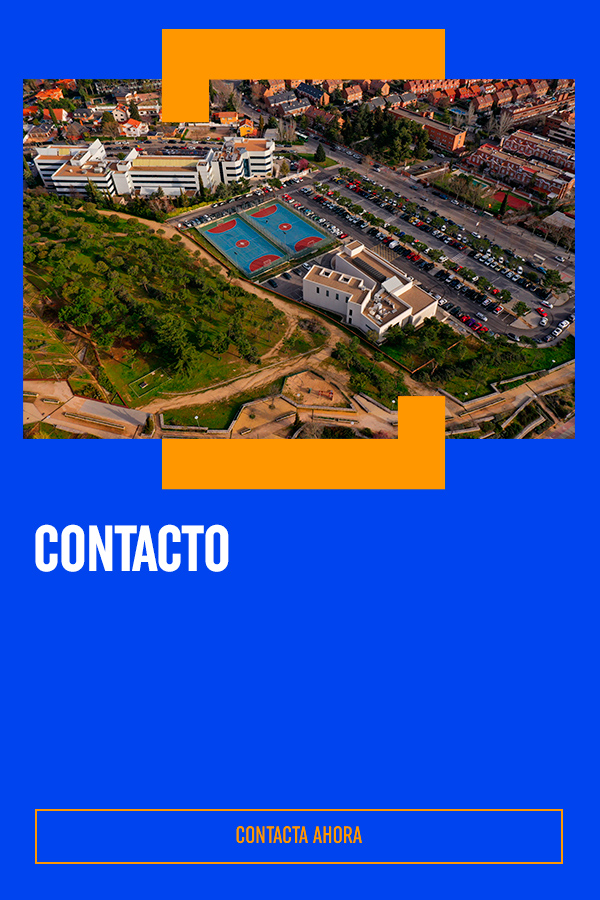This screenshot has width=600, height=900.
Task: Tap the Contacta Ahora button
Action: (299, 836)
